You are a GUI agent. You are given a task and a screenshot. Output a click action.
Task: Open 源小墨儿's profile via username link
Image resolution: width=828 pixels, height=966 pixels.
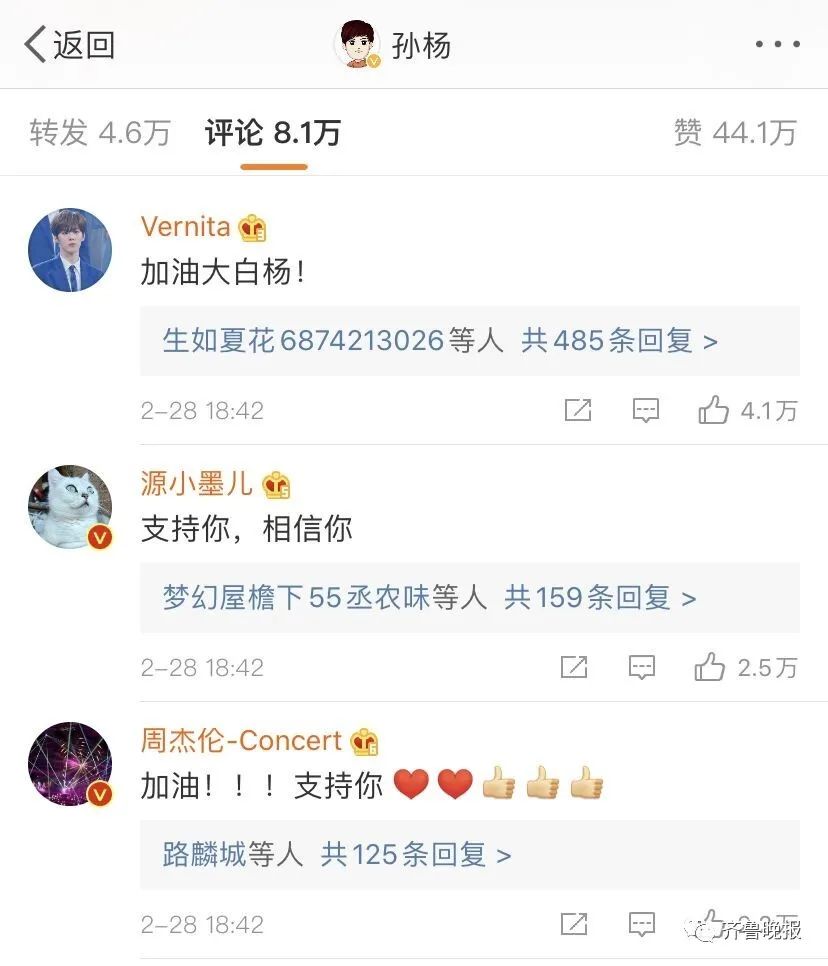click(x=196, y=483)
